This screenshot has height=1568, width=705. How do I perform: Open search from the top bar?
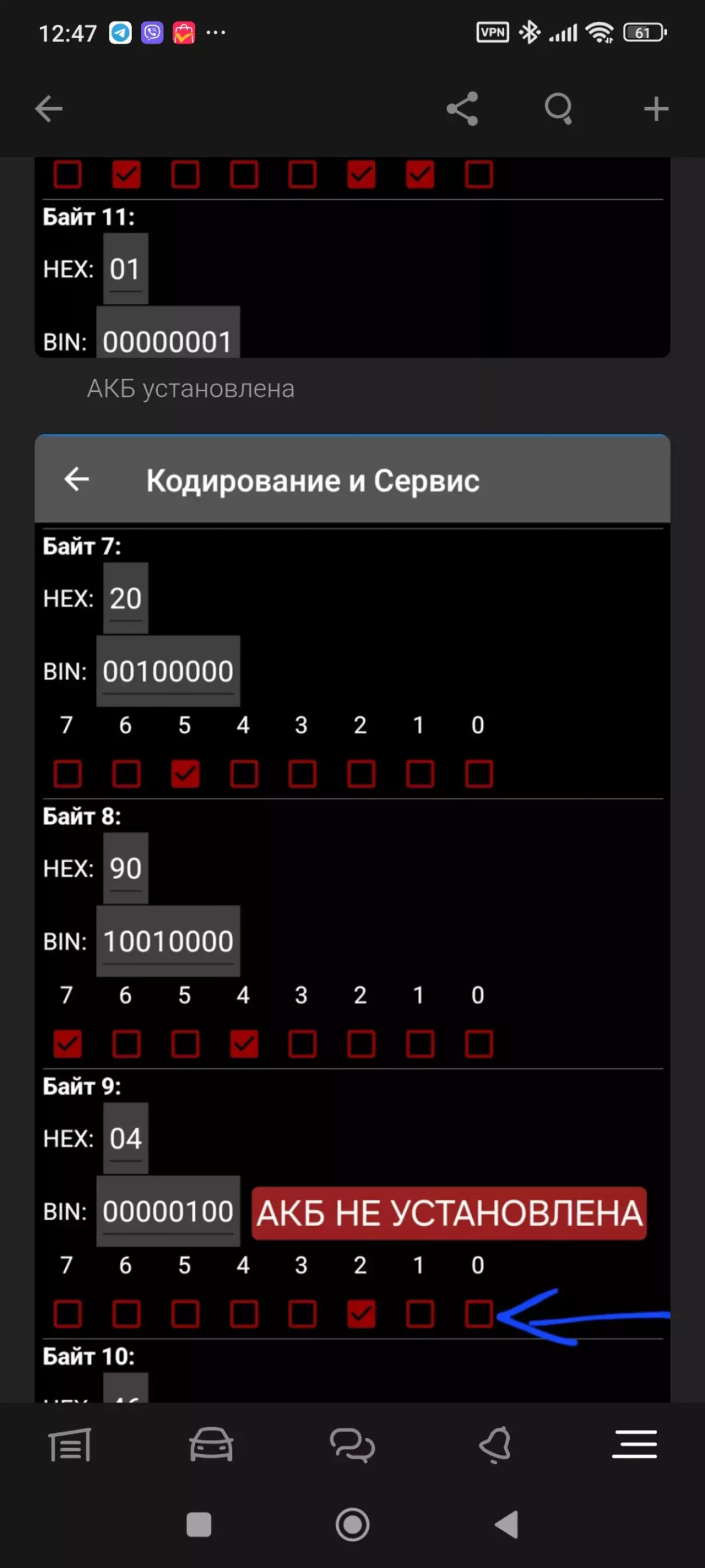tap(558, 109)
